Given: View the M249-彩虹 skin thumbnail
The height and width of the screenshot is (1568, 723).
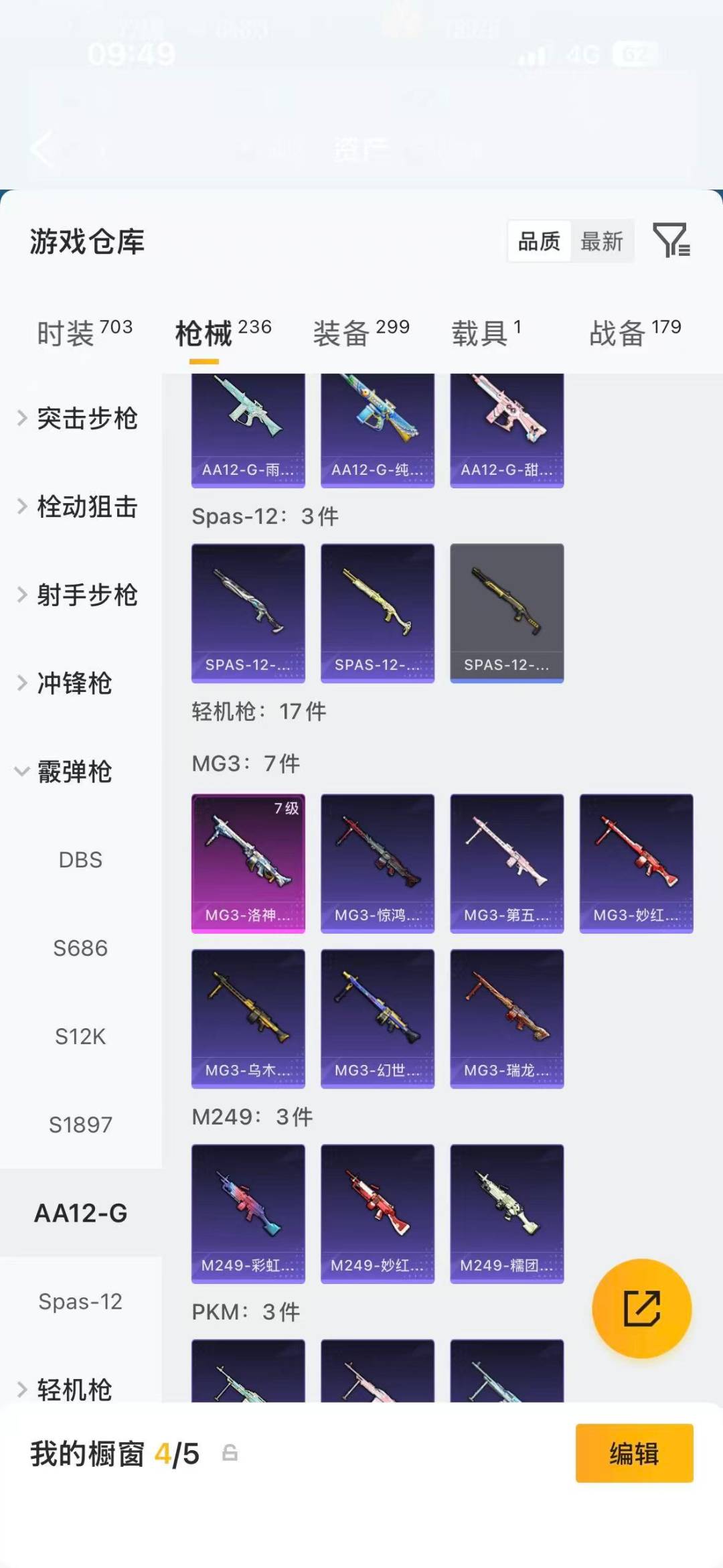Looking at the screenshot, I should 248,1212.
